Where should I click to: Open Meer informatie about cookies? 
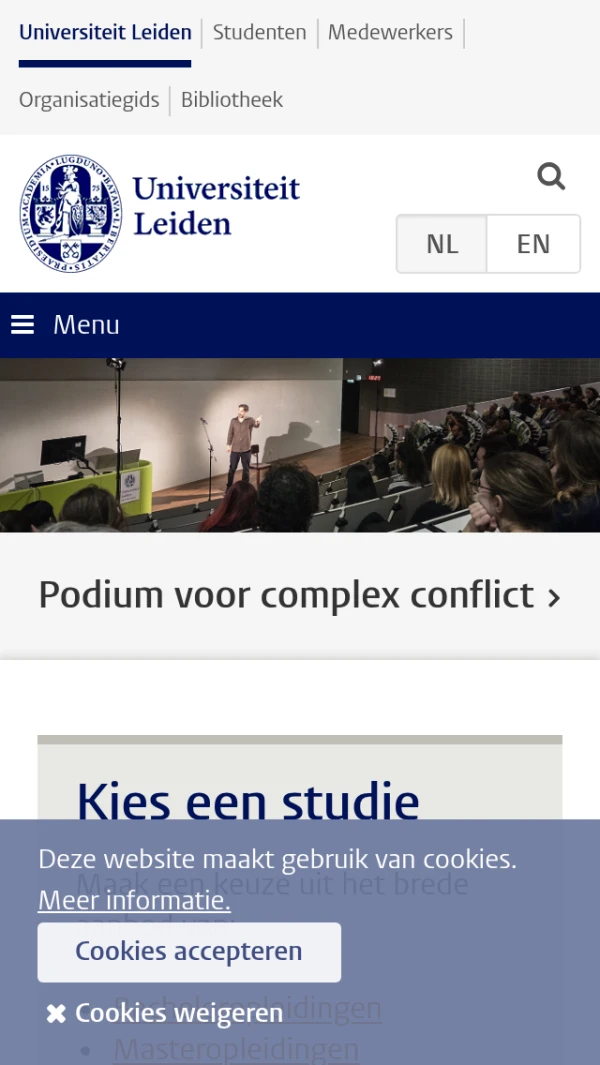pos(134,900)
